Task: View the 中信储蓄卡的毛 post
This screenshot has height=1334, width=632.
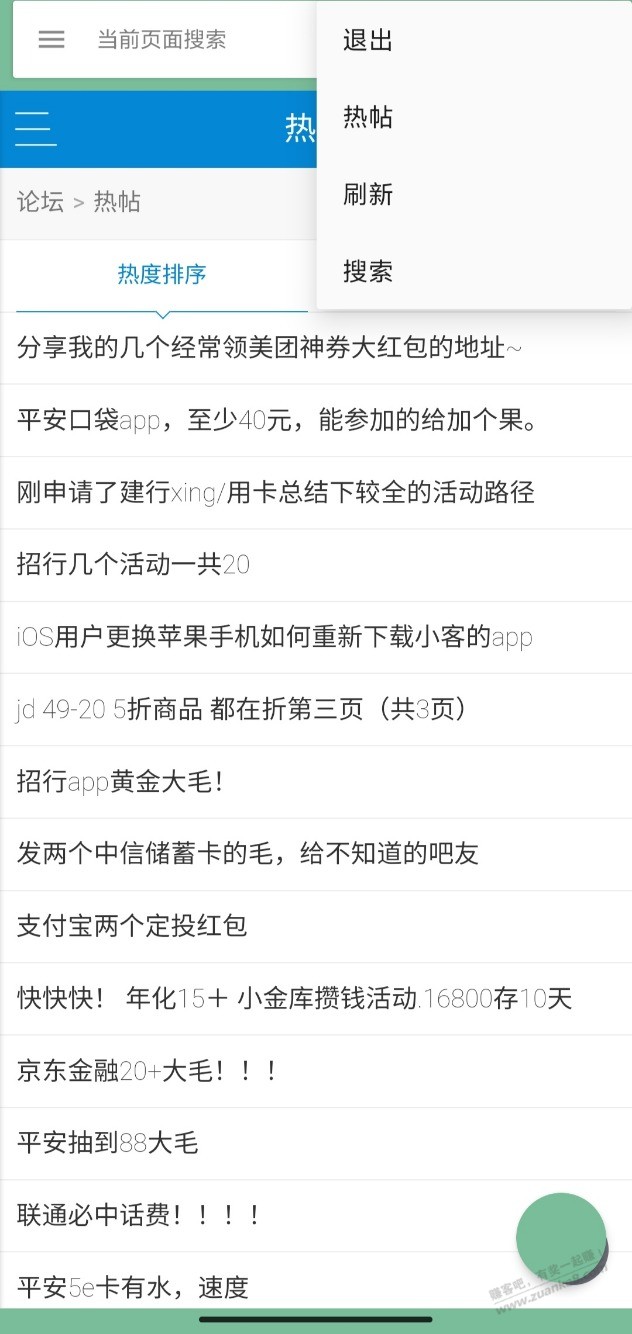Action: click(248, 853)
